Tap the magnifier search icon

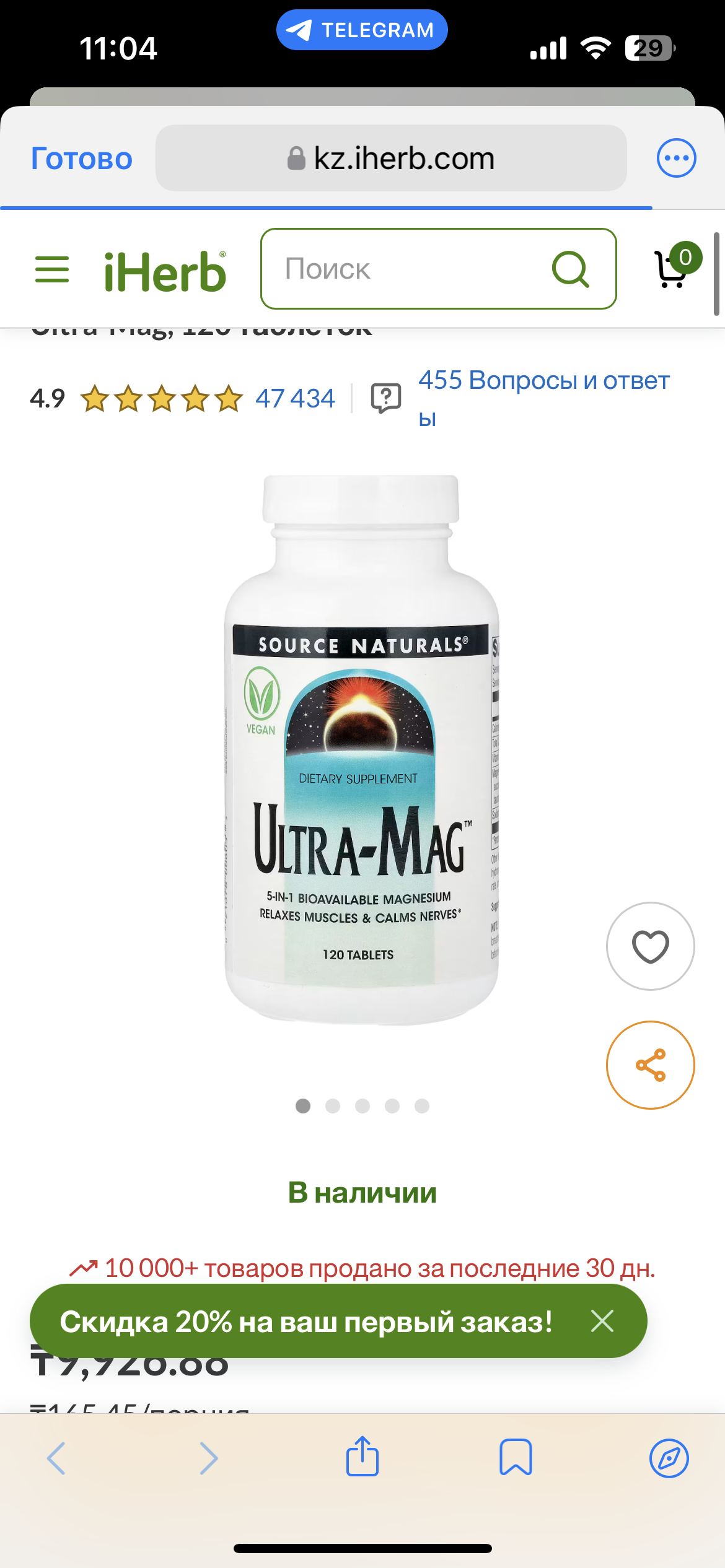click(x=570, y=269)
